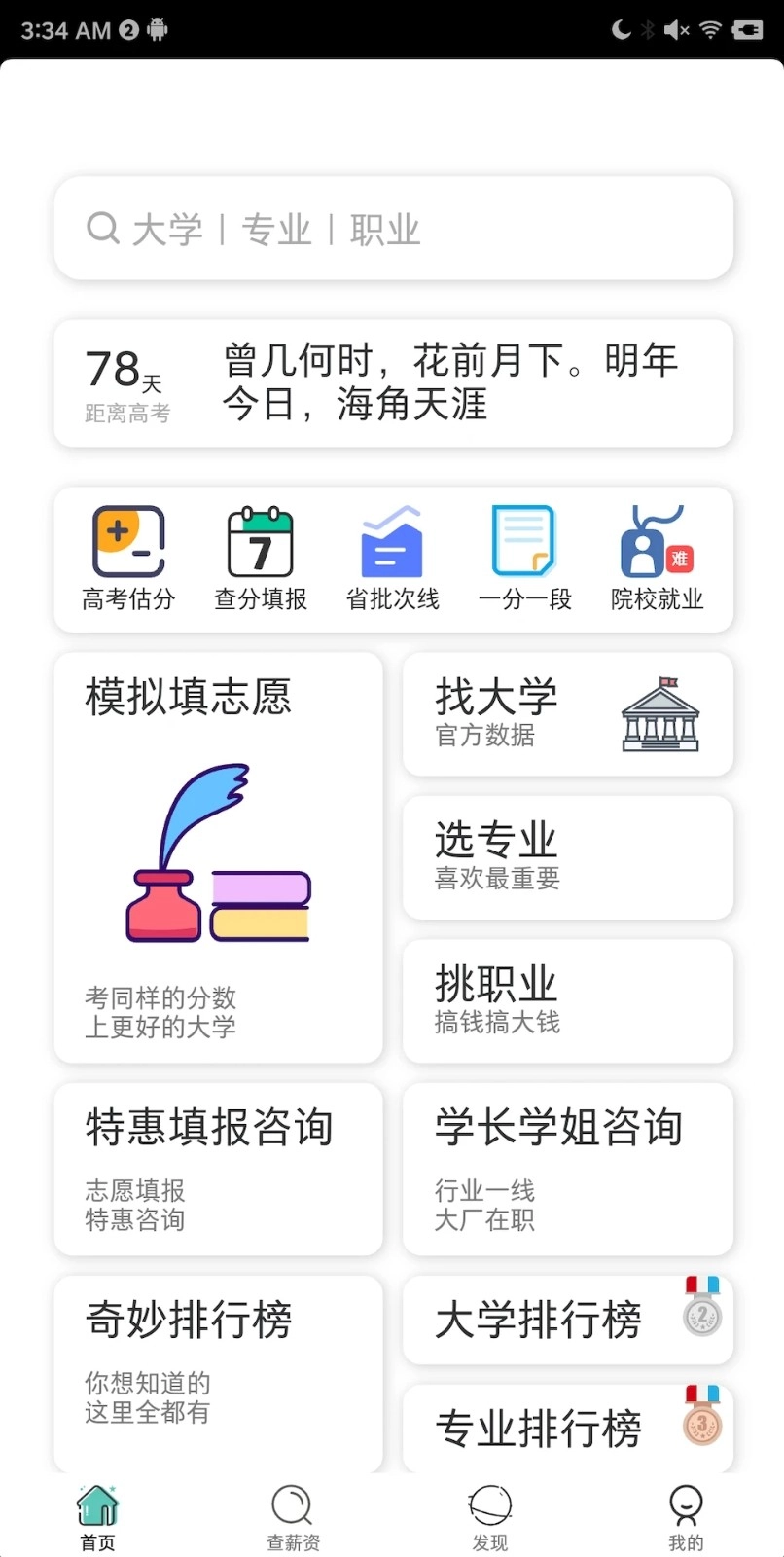
Task: Open 特惠填报咨询 consulting card
Action: [218, 1168]
